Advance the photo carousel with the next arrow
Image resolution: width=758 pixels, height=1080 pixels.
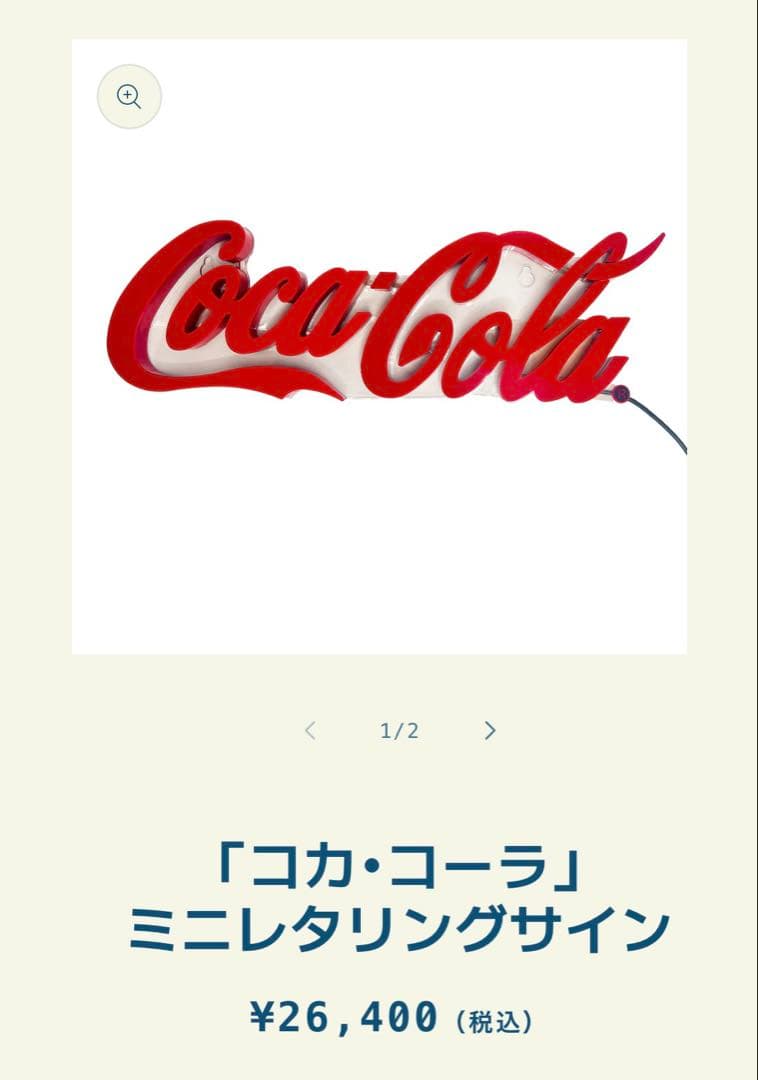click(x=490, y=731)
